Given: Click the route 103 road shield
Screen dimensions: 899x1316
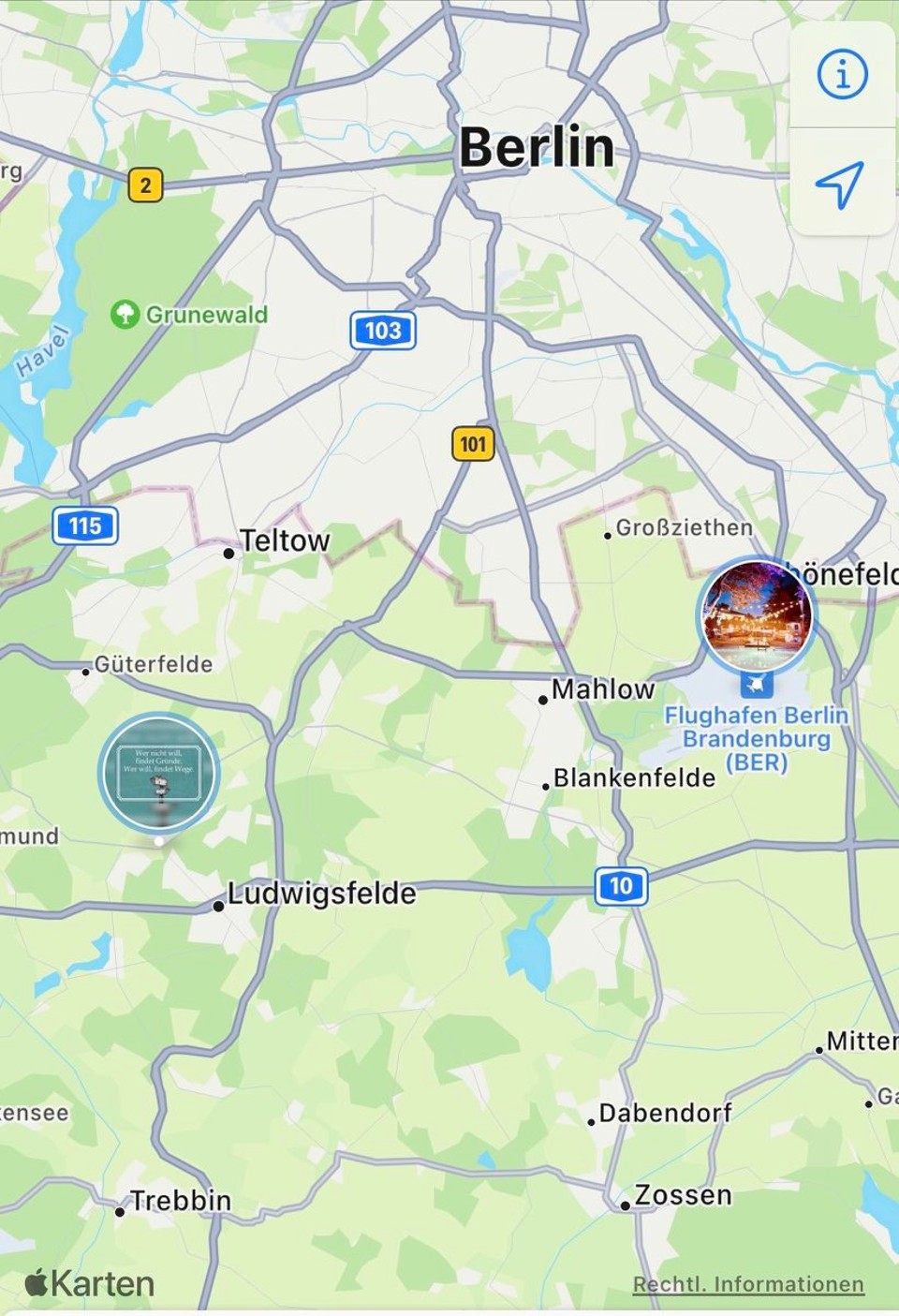Looking at the screenshot, I should tap(382, 331).
